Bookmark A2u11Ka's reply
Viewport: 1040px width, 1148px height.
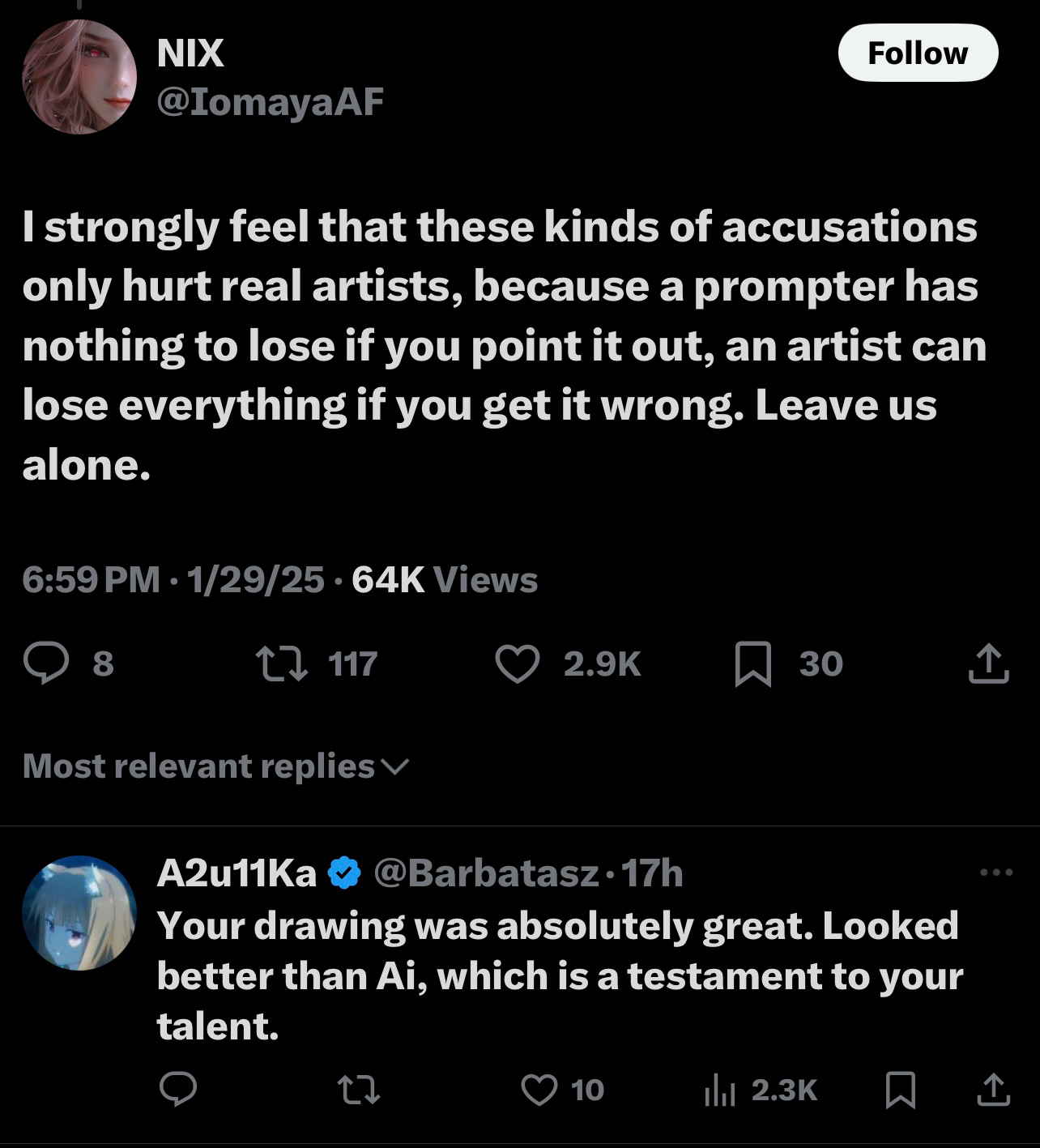[x=900, y=1090]
